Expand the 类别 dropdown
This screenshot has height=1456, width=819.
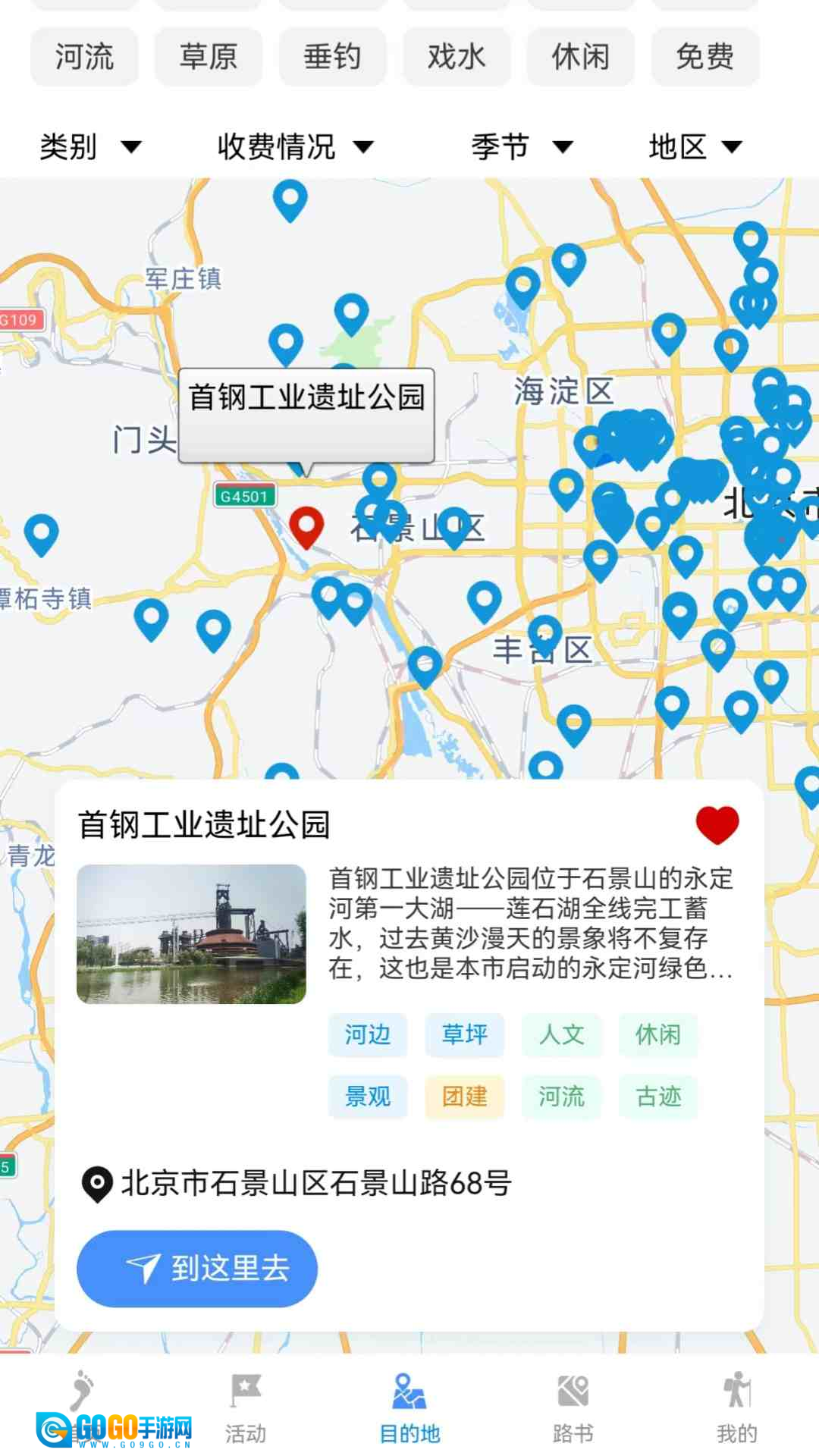(x=89, y=146)
